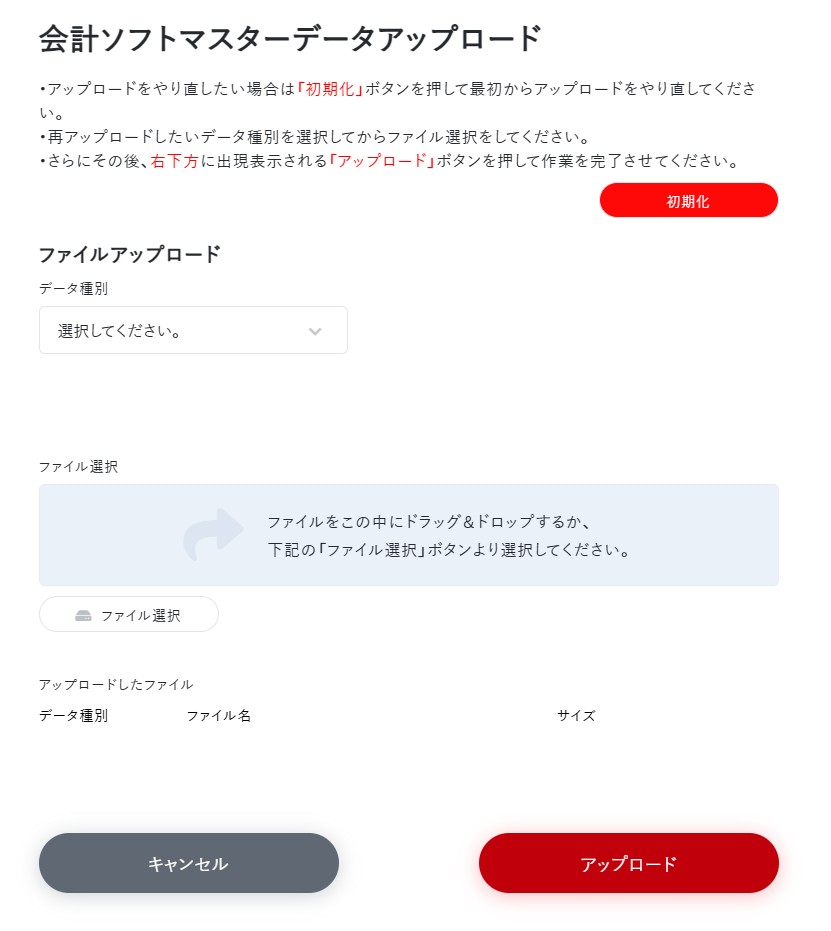Image resolution: width=831 pixels, height=931 pixels.
Task: Tap the red 初期化 reset button
Action: point(689,200)
